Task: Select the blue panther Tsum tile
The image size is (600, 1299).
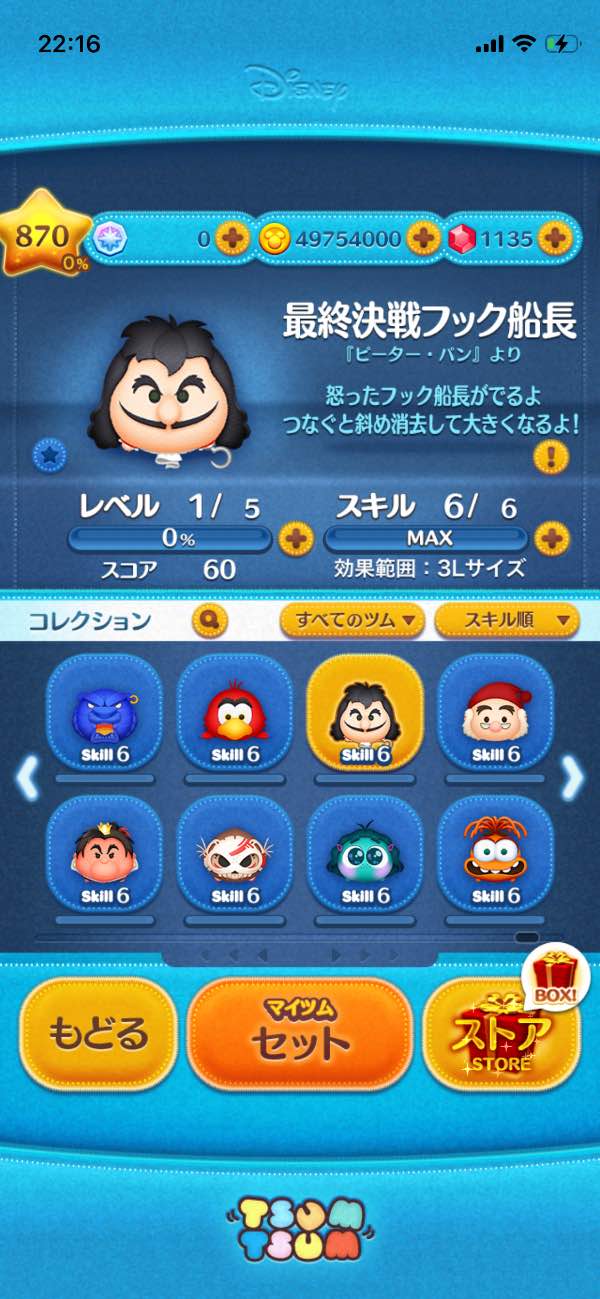Action: pyautogui.click(x=105, y=713)
